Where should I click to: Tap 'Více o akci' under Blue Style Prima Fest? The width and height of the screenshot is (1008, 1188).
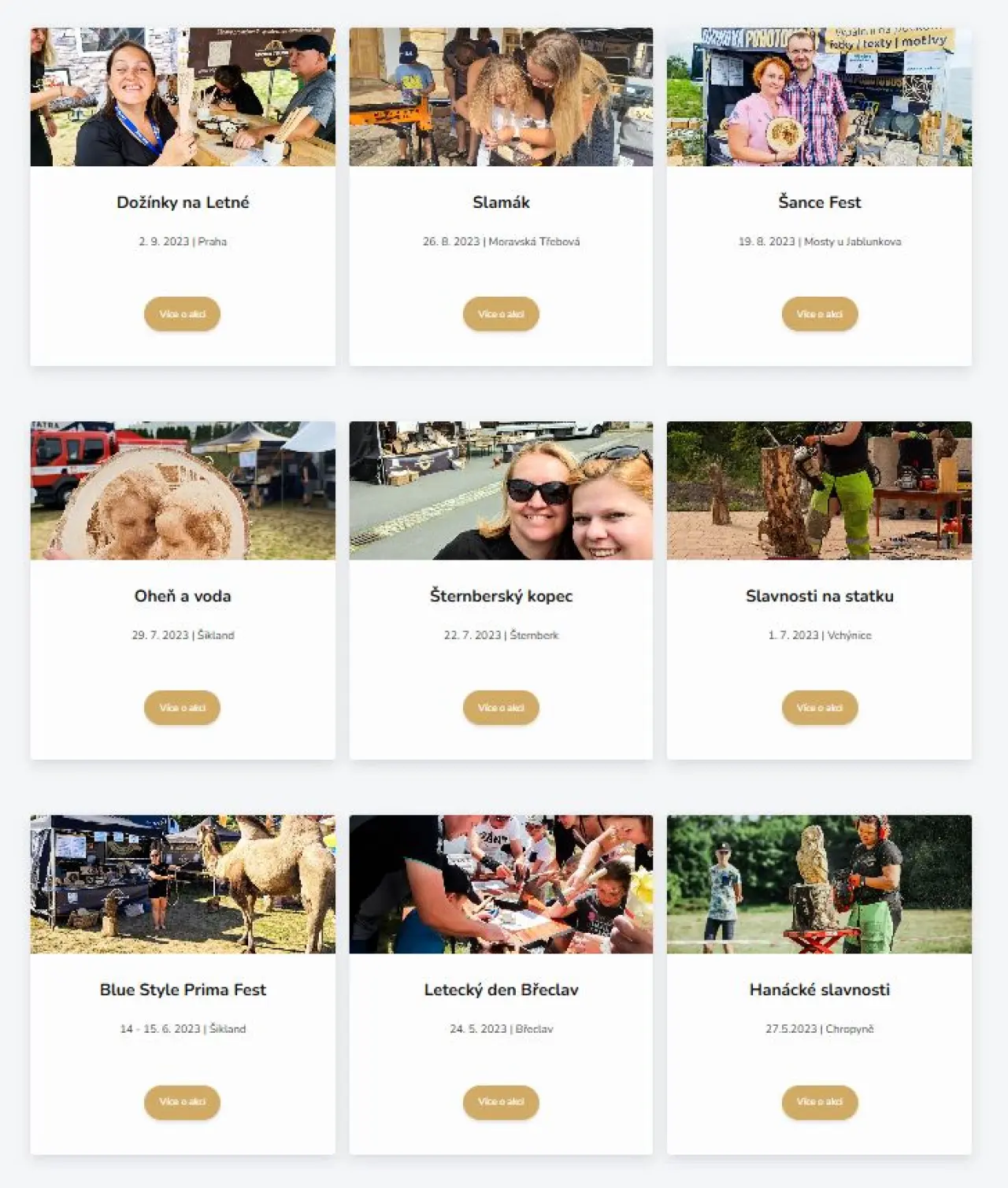[x=182, y=1101]
